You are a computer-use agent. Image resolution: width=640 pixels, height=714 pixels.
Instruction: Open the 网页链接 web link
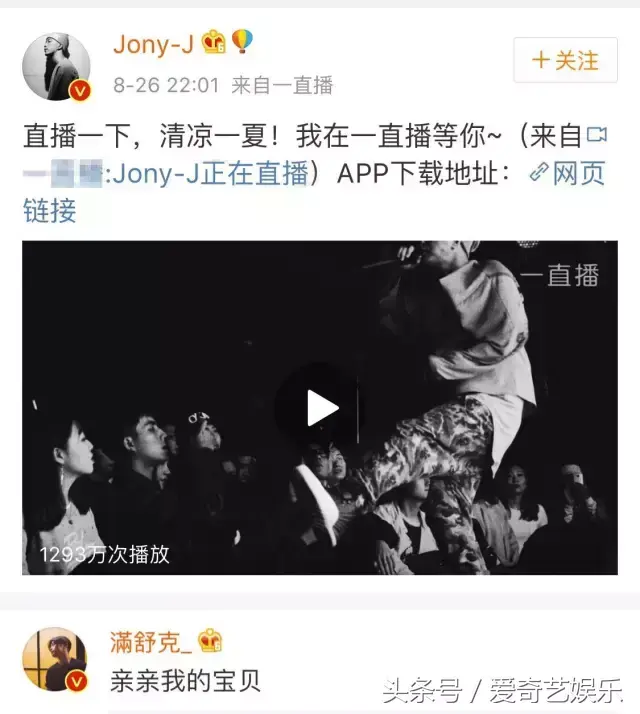(566, 173)
